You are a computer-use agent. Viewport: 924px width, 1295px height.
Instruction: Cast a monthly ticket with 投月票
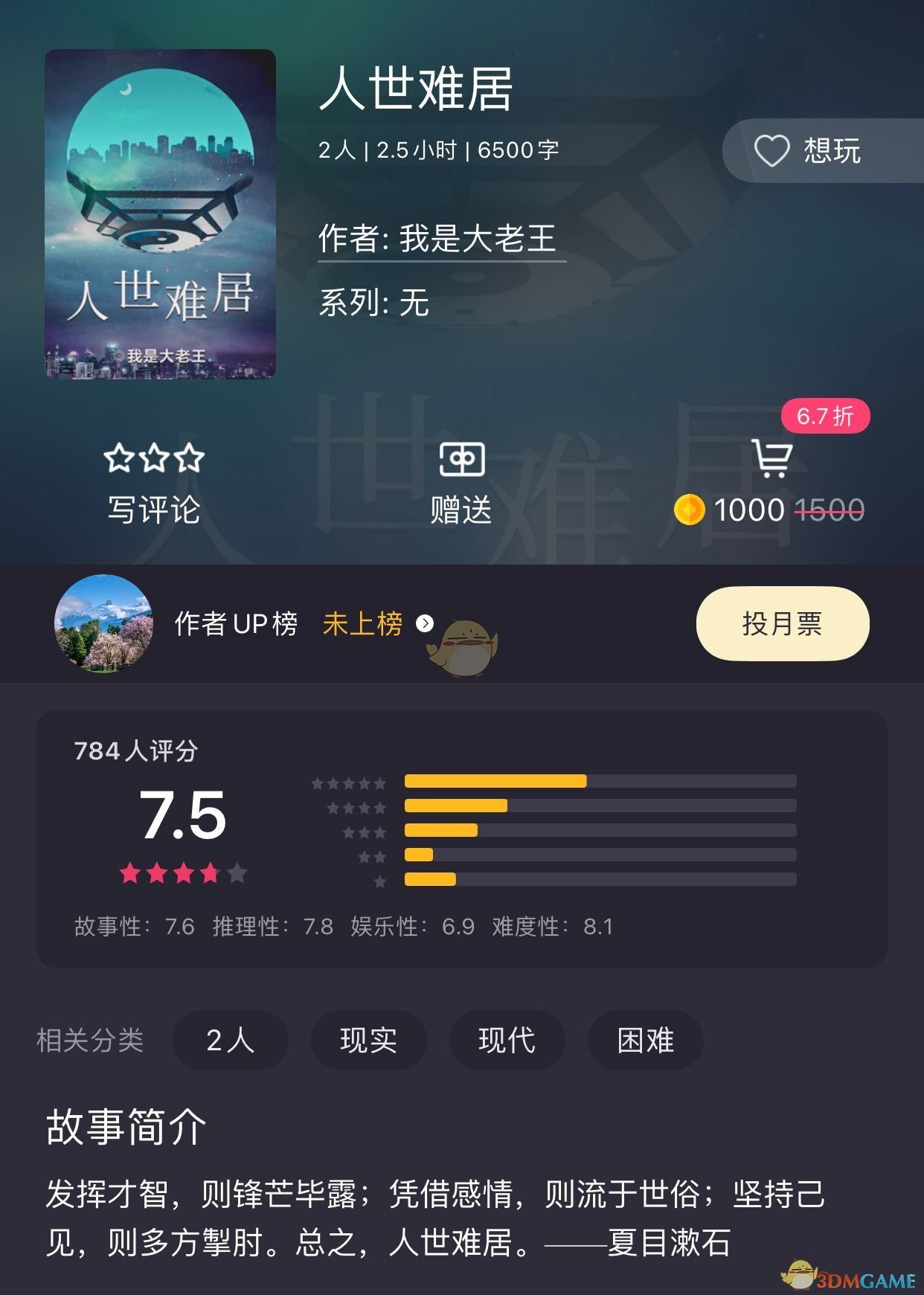pyautogui.click(x=782, y=623)
